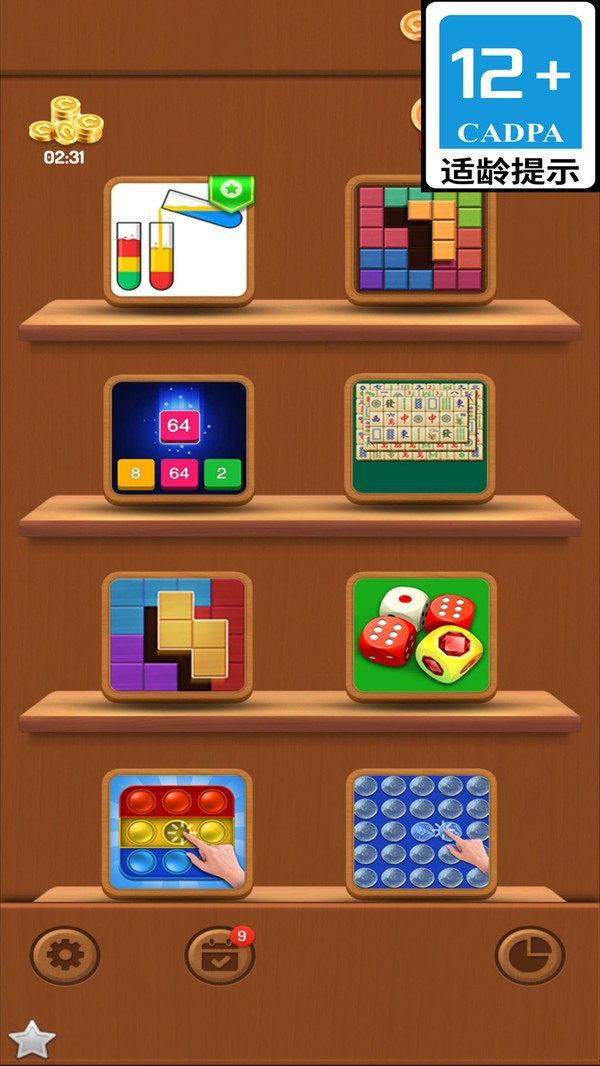Open the pie chart statistics button
The image size is (600, 1066).
pyautogui.click(x=529, y=955)
